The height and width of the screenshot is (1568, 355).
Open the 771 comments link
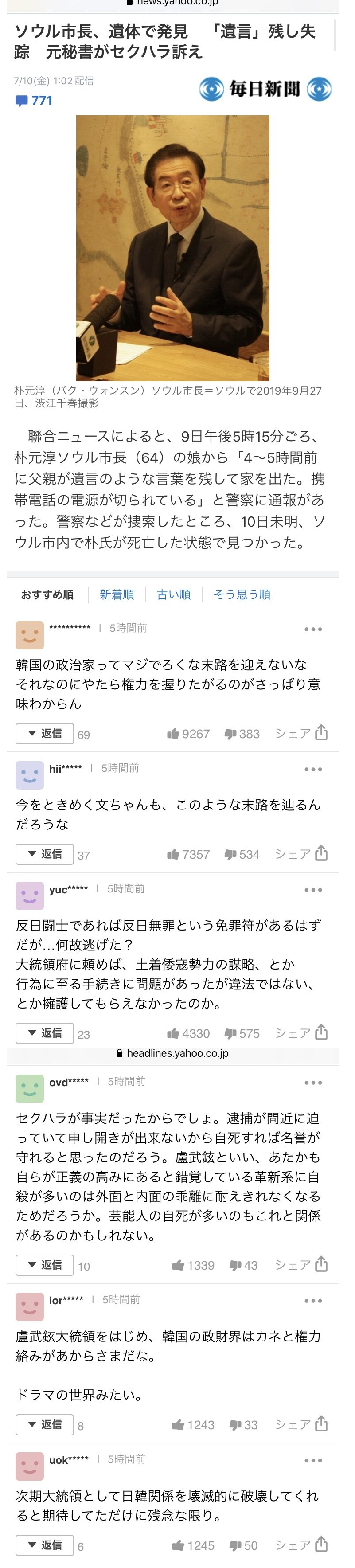[x=34, y=101]
